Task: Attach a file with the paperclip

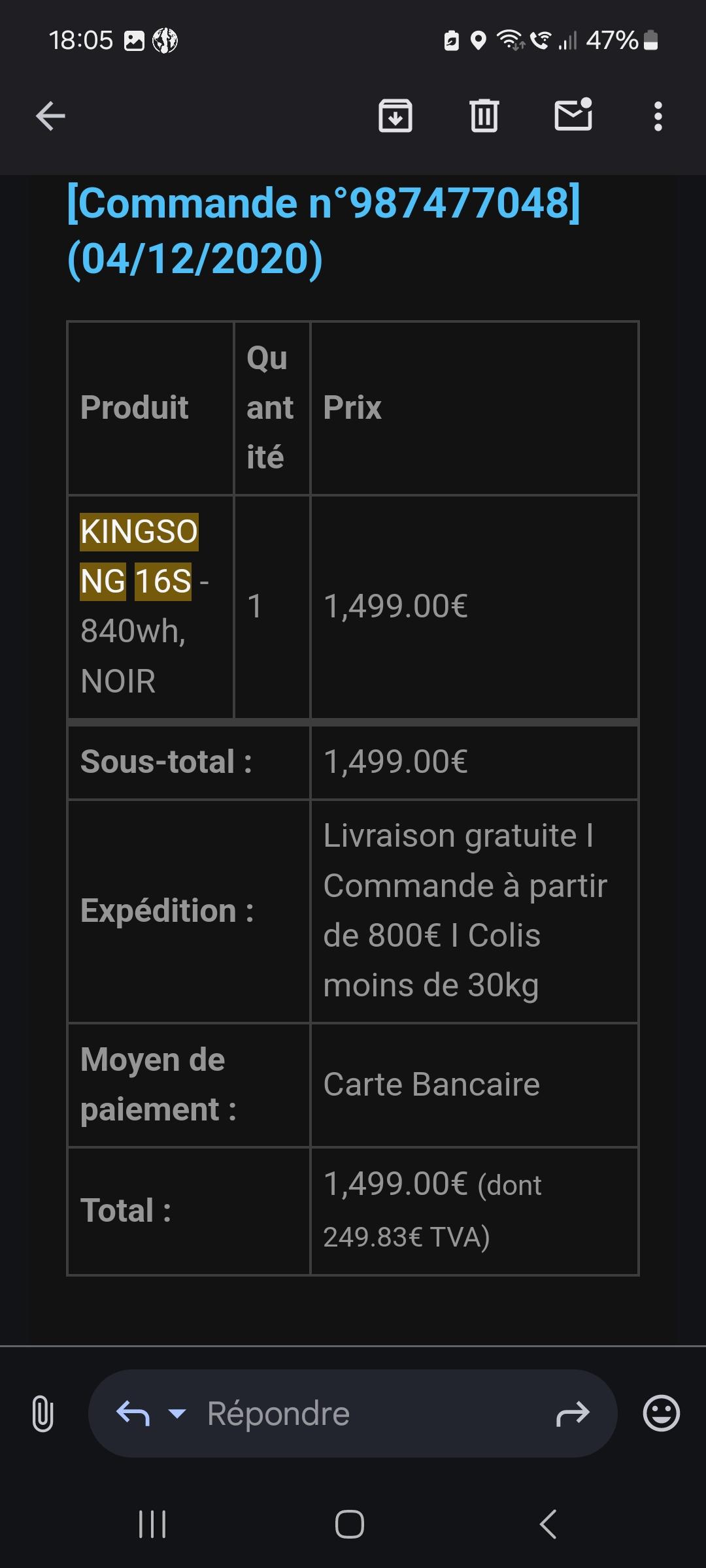Action: (42, 1413)
